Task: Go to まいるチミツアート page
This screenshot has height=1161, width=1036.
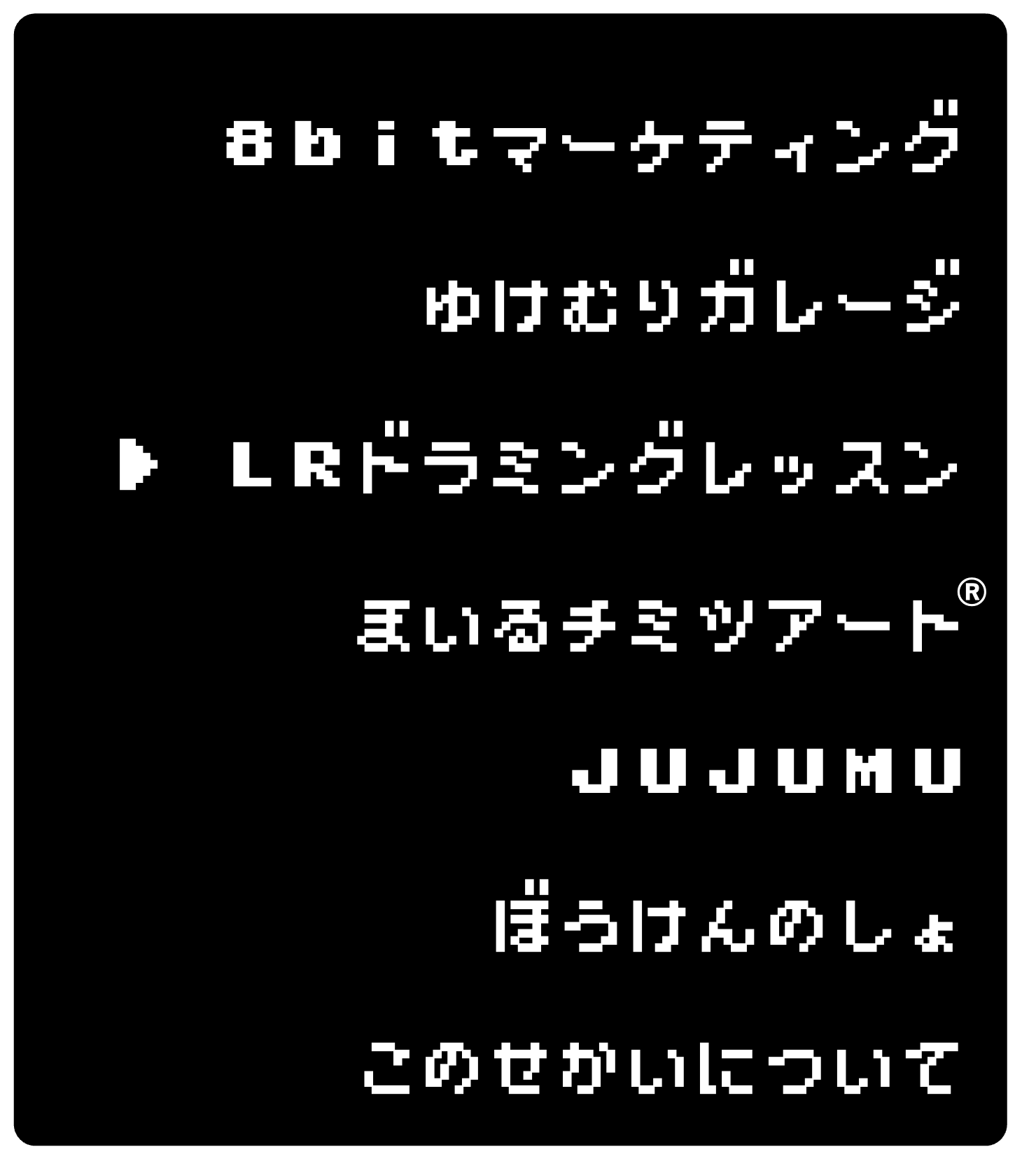Action: (x=657, y=624)
